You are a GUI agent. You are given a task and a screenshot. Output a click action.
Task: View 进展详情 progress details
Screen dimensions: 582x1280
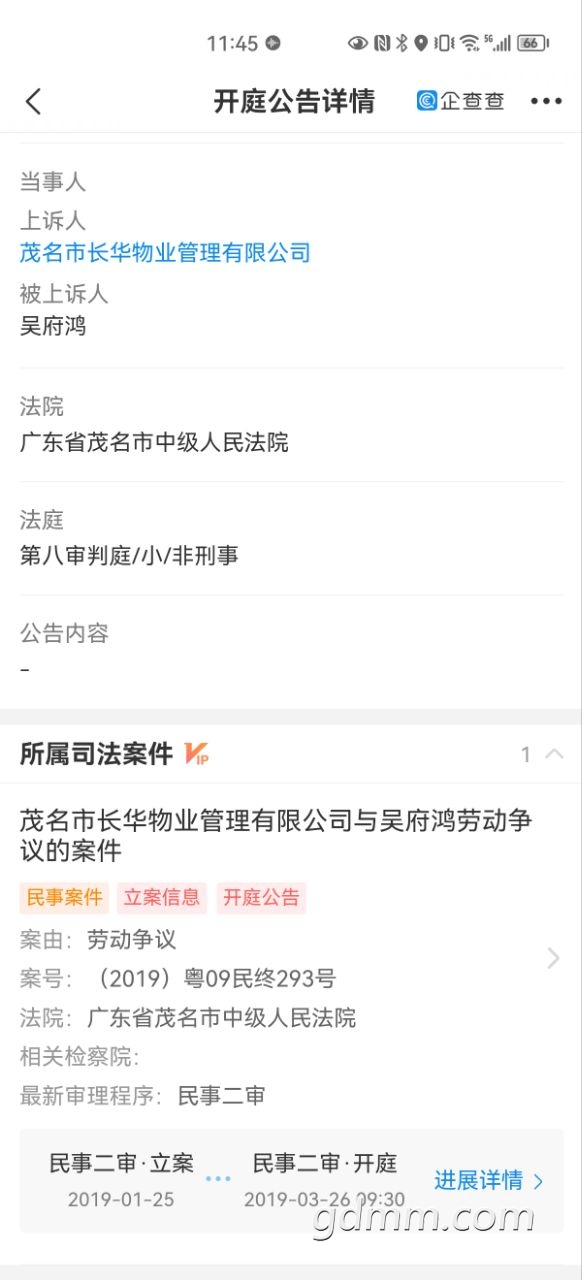point(489,1180)
